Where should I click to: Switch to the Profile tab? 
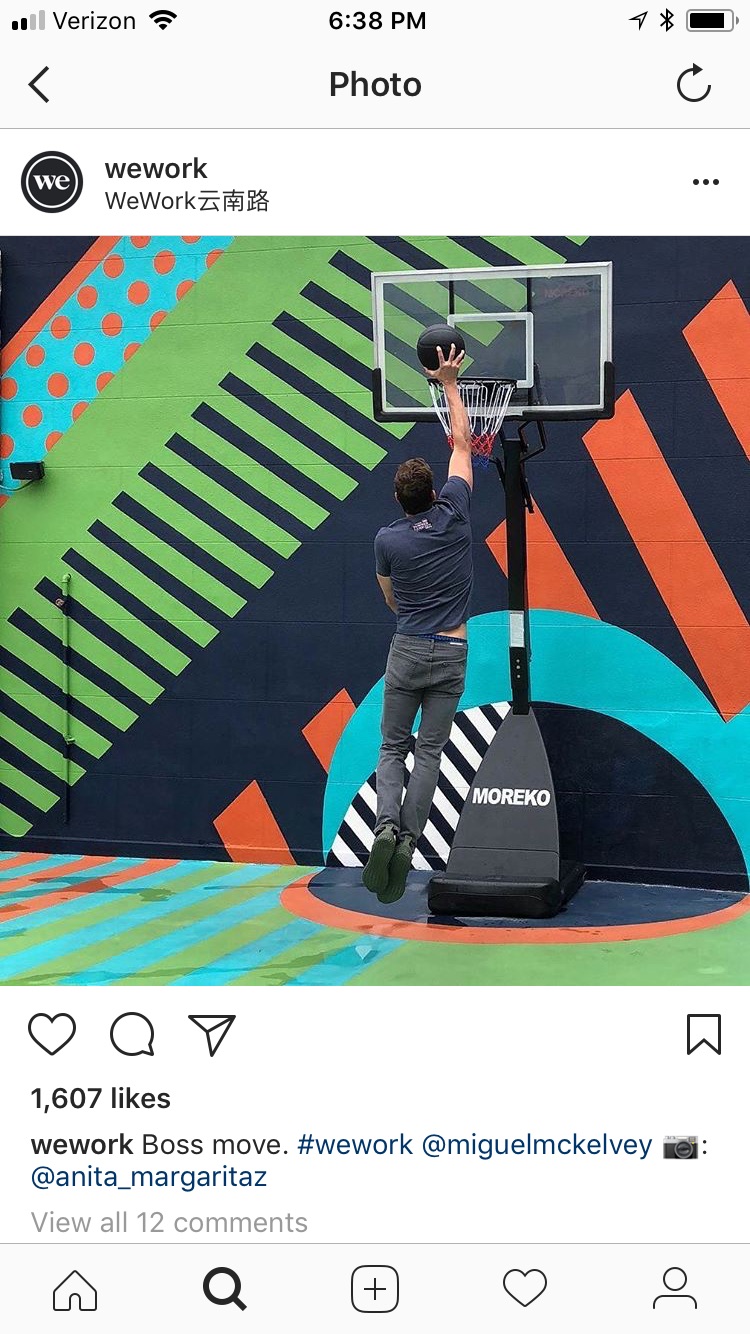tap(675, 1289)
